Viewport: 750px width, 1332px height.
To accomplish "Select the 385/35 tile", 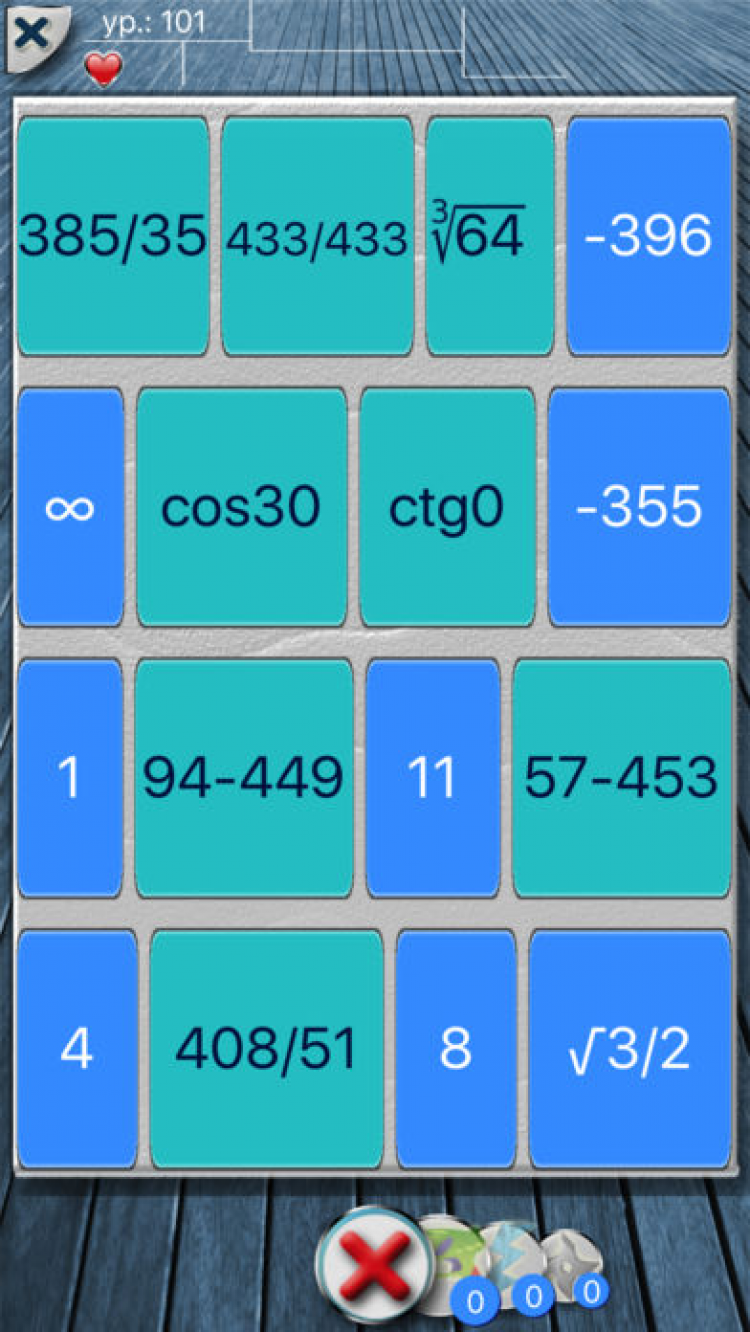I will (113, 236).
